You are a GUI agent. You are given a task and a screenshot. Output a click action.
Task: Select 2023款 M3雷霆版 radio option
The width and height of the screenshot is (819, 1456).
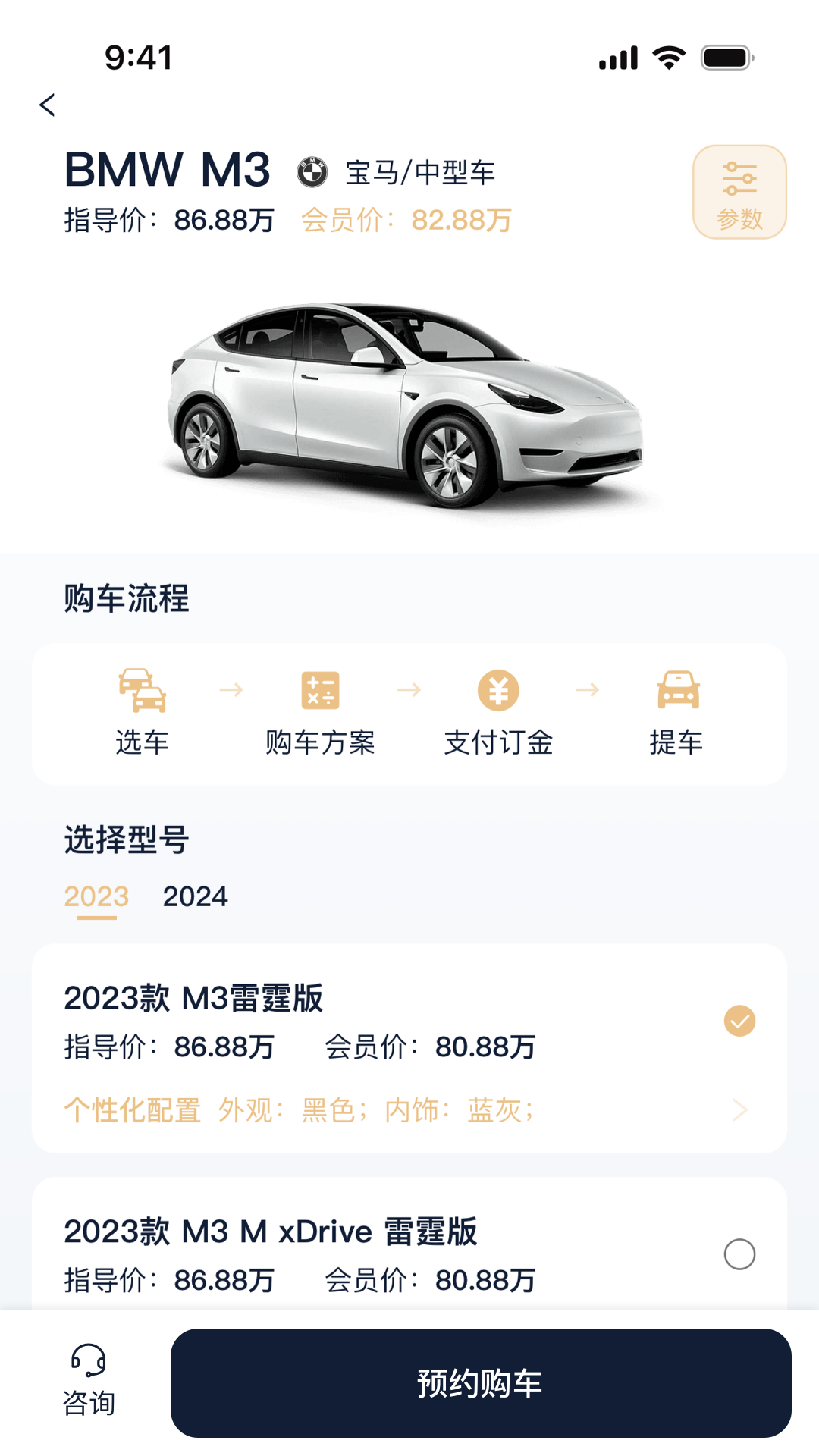[739, 1021]
